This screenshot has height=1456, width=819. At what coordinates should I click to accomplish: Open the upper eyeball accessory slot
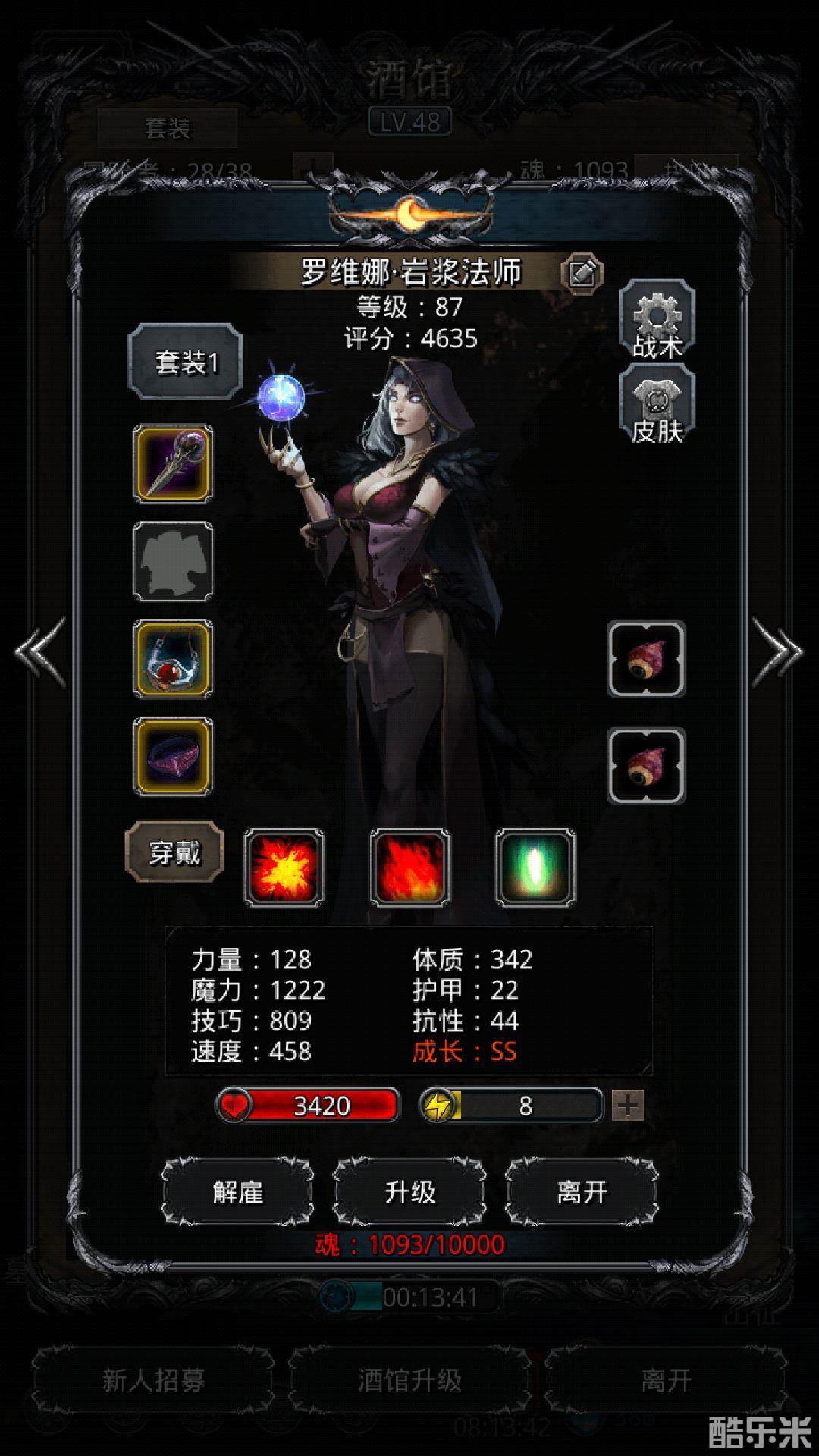(x=646, y=659)
